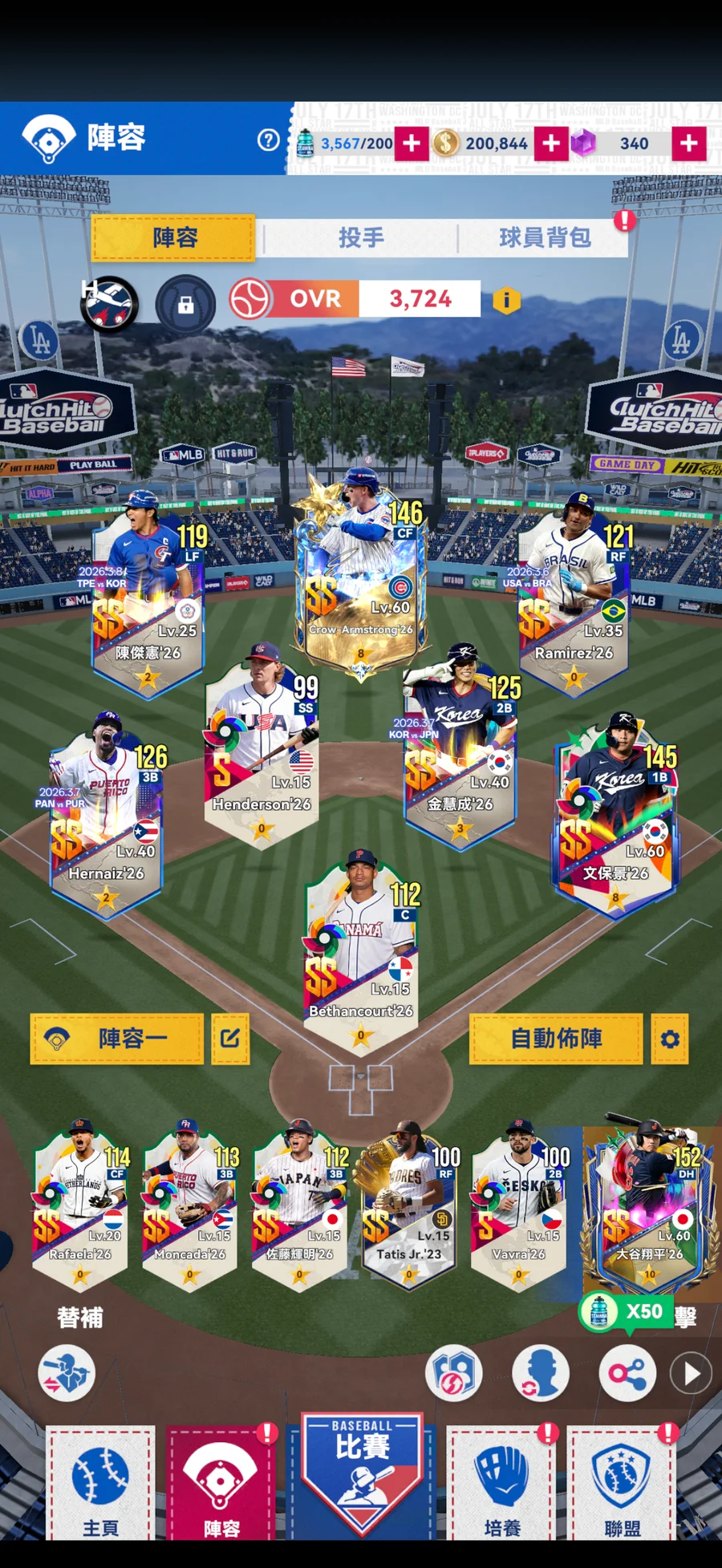Tap the 自動佈陣 auto lineup button
The height and width of the screenshot is (1568, 722).
click(556, 1039)
